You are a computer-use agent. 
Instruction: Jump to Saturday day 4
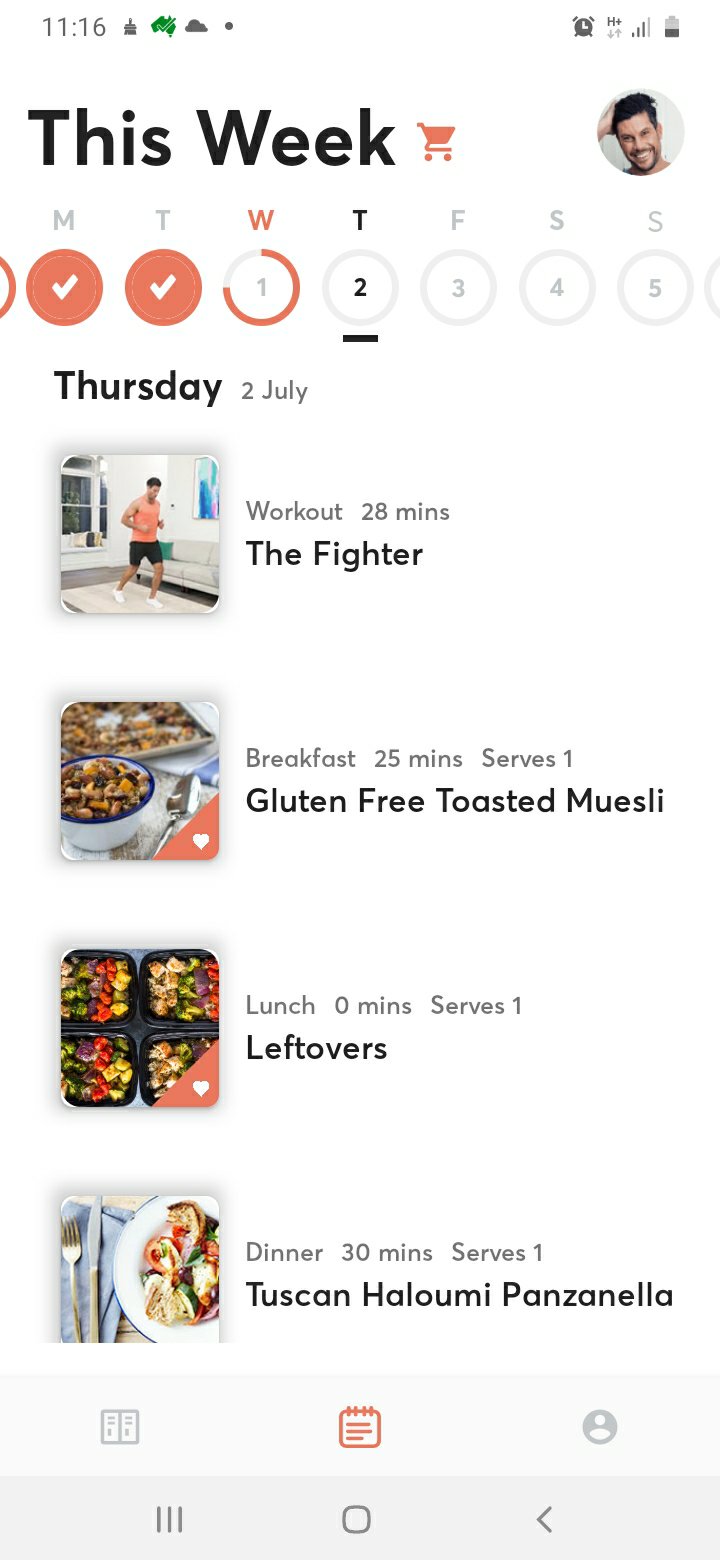pyautogui.click(x=557, y=288)
